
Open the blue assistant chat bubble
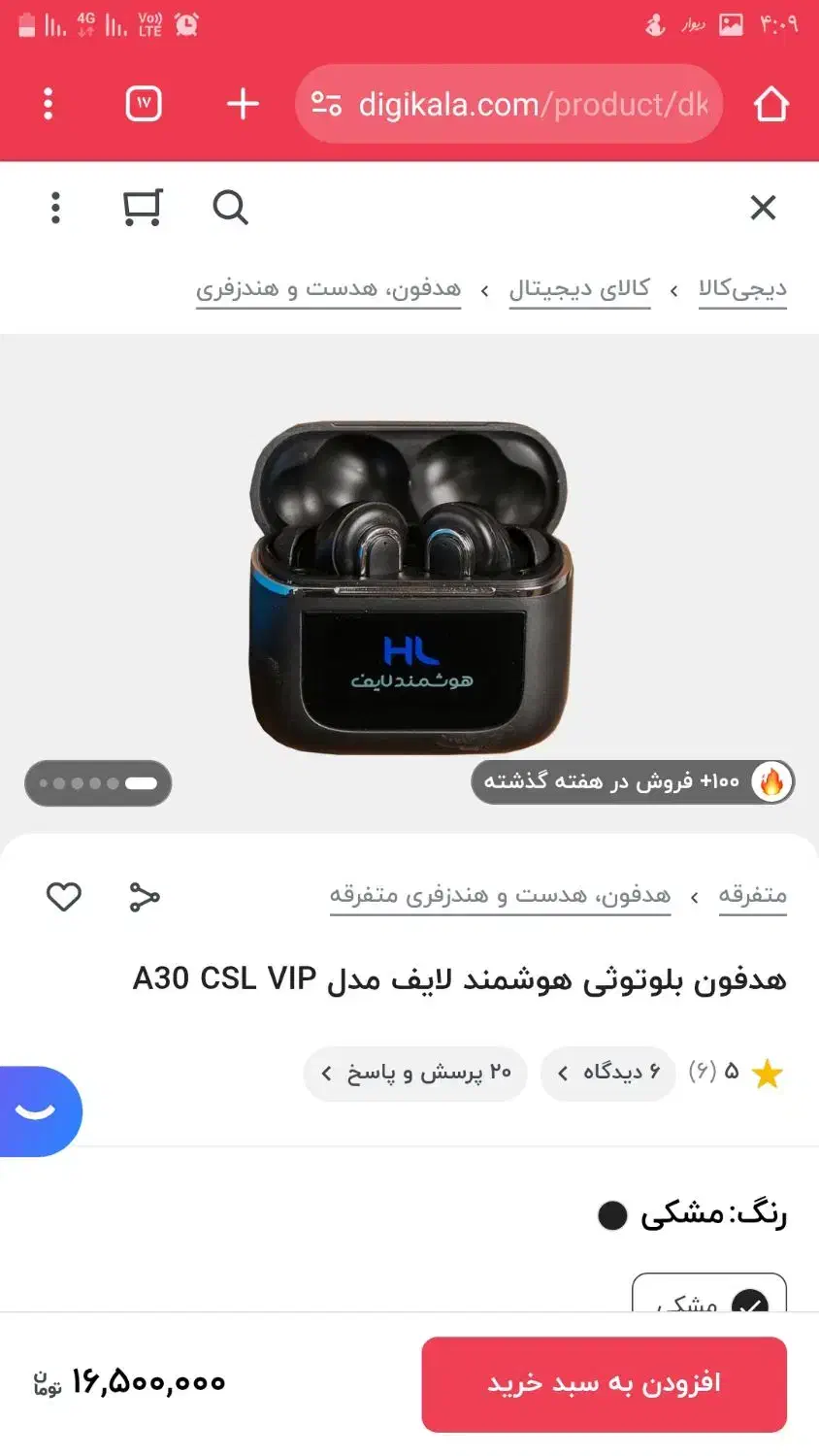click(x=39, y=1111)
